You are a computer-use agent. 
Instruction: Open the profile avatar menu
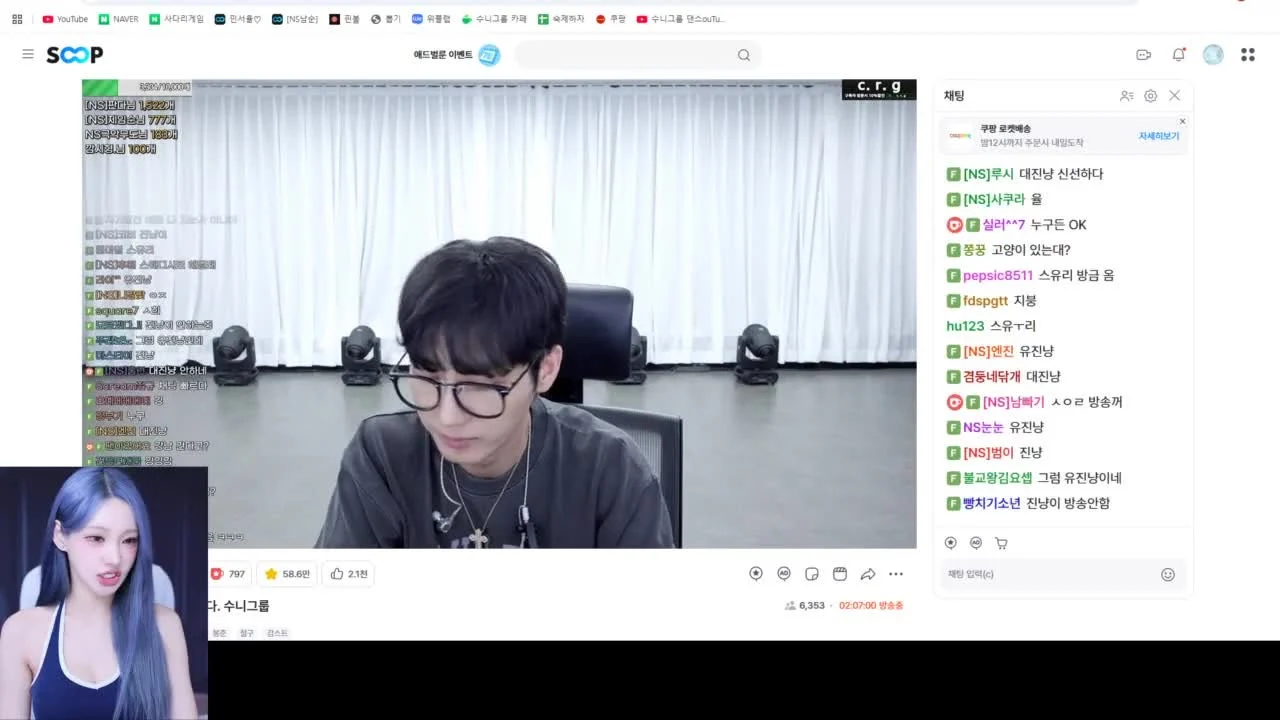point(1213,54)
